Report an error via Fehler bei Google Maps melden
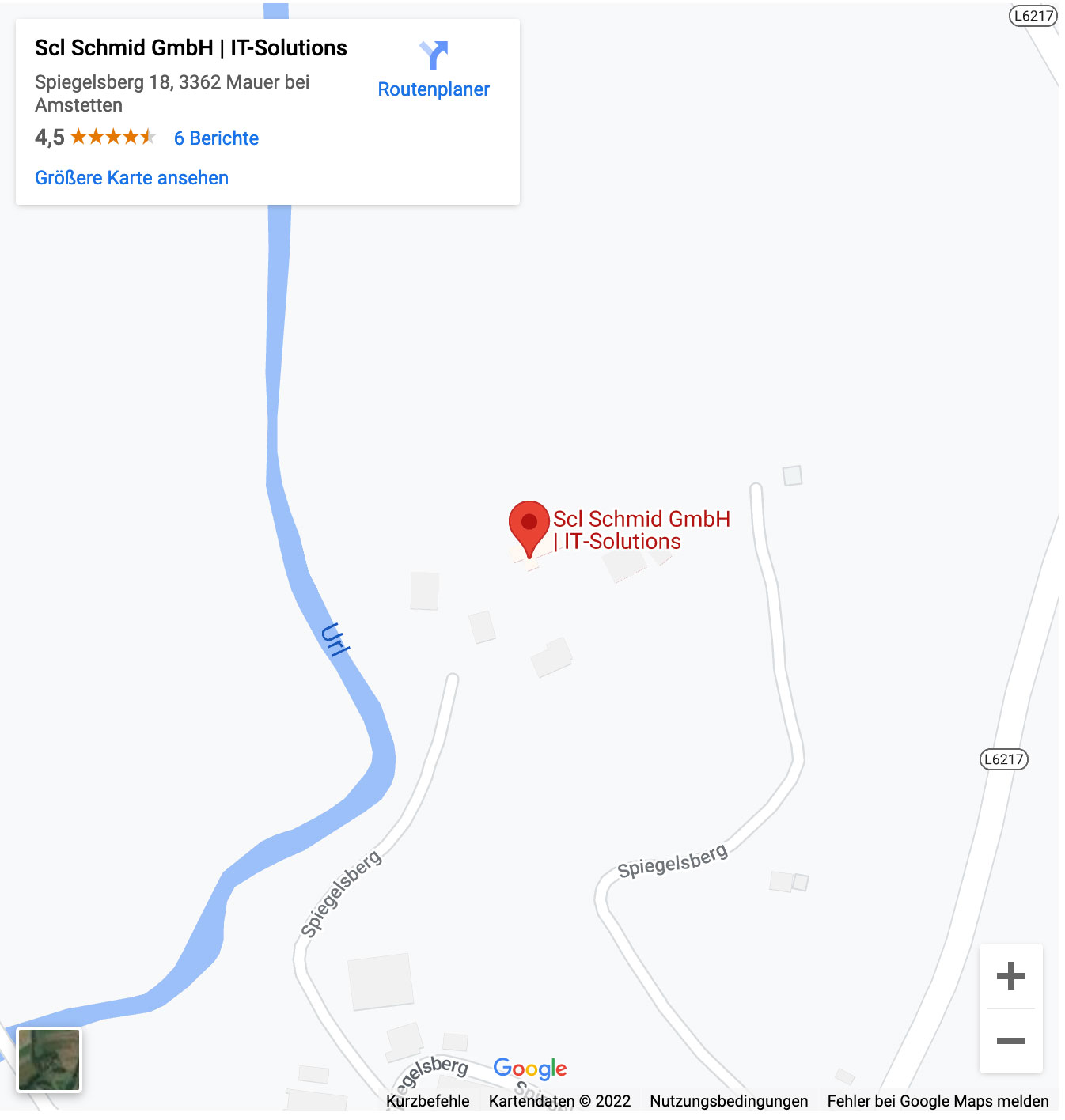 click(x=938, y=1101)
